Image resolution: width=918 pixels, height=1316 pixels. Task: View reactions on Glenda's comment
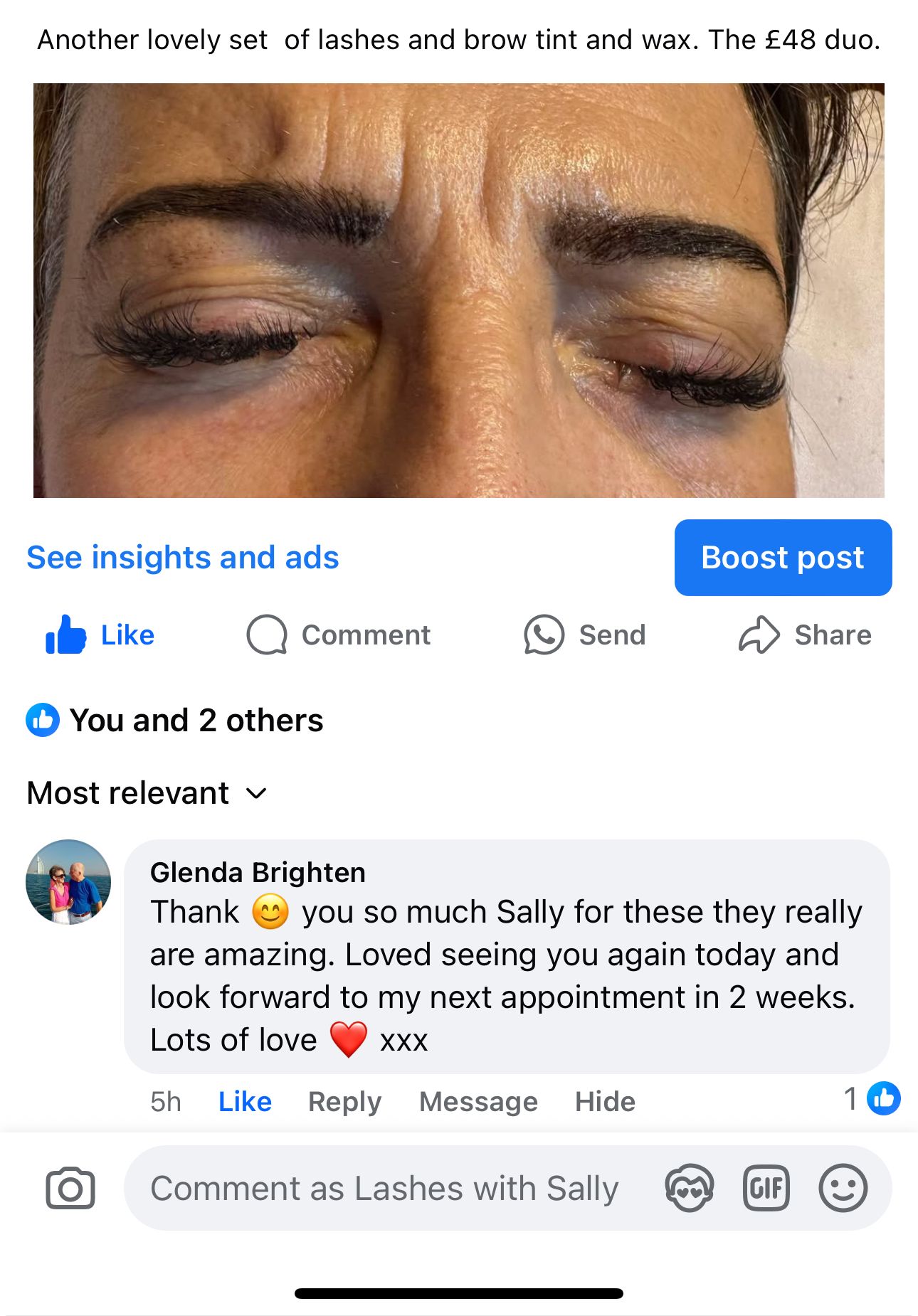[x=872, y=1098]
